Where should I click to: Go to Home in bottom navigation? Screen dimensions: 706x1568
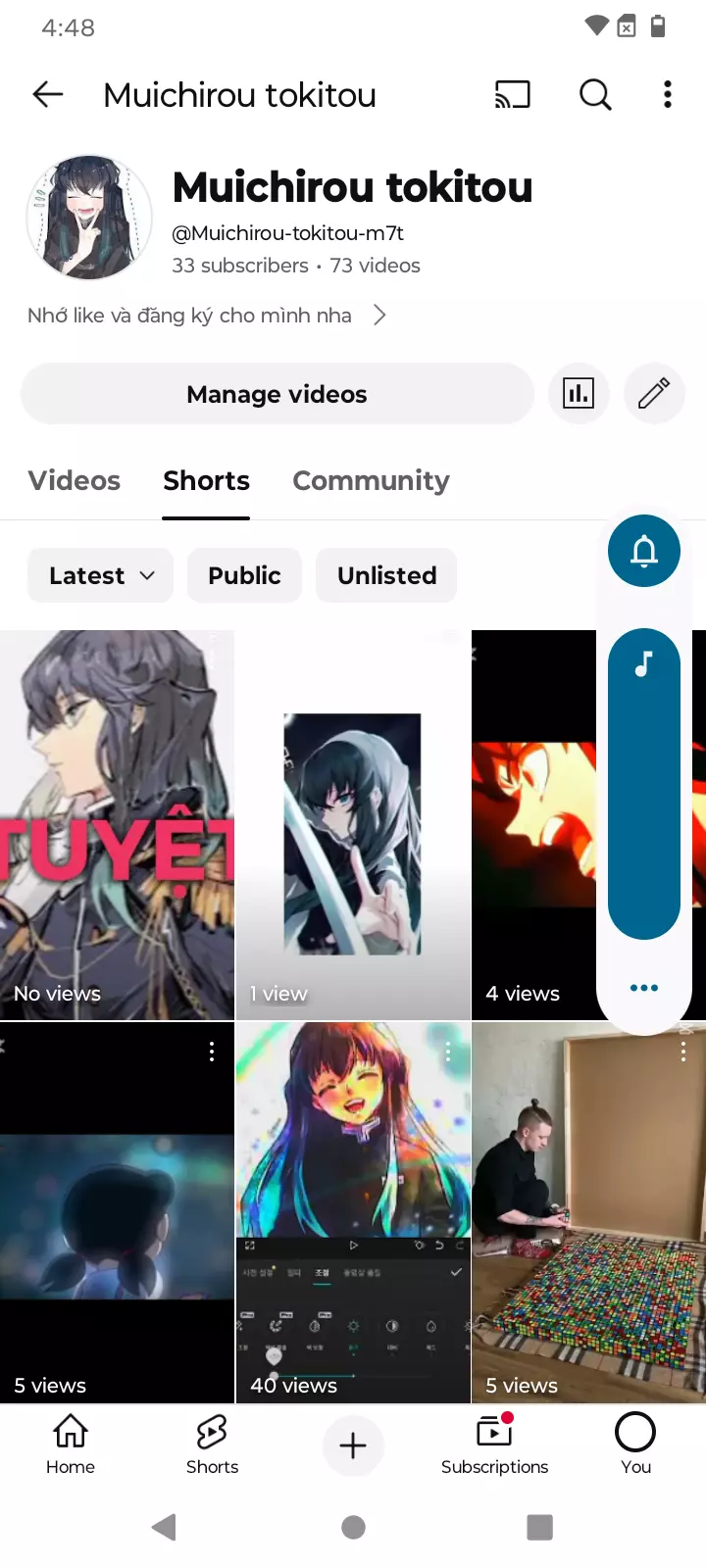pos(71,1445)
